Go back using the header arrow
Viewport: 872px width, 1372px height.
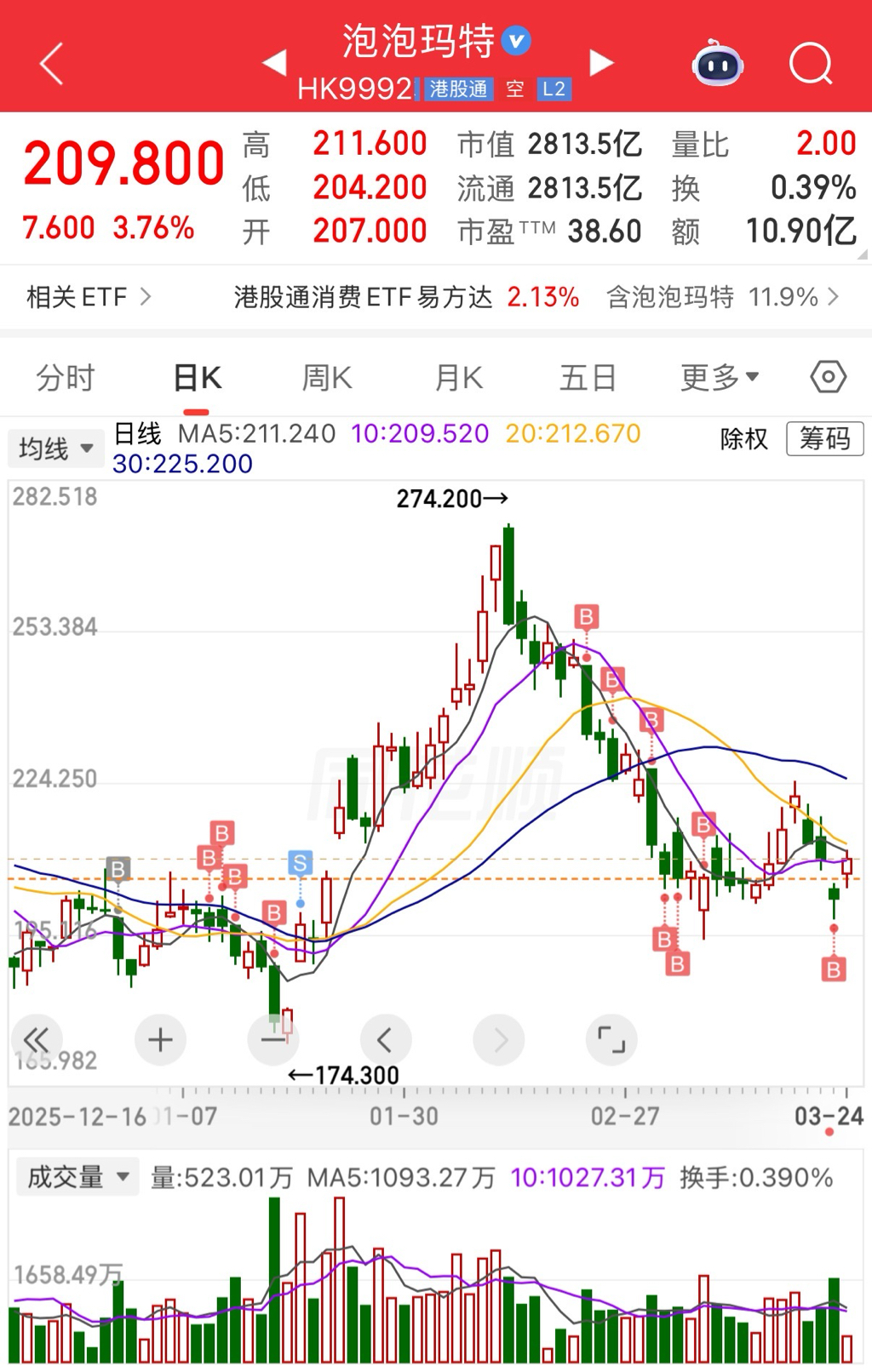pyautogui.click(x=52, y=65)
